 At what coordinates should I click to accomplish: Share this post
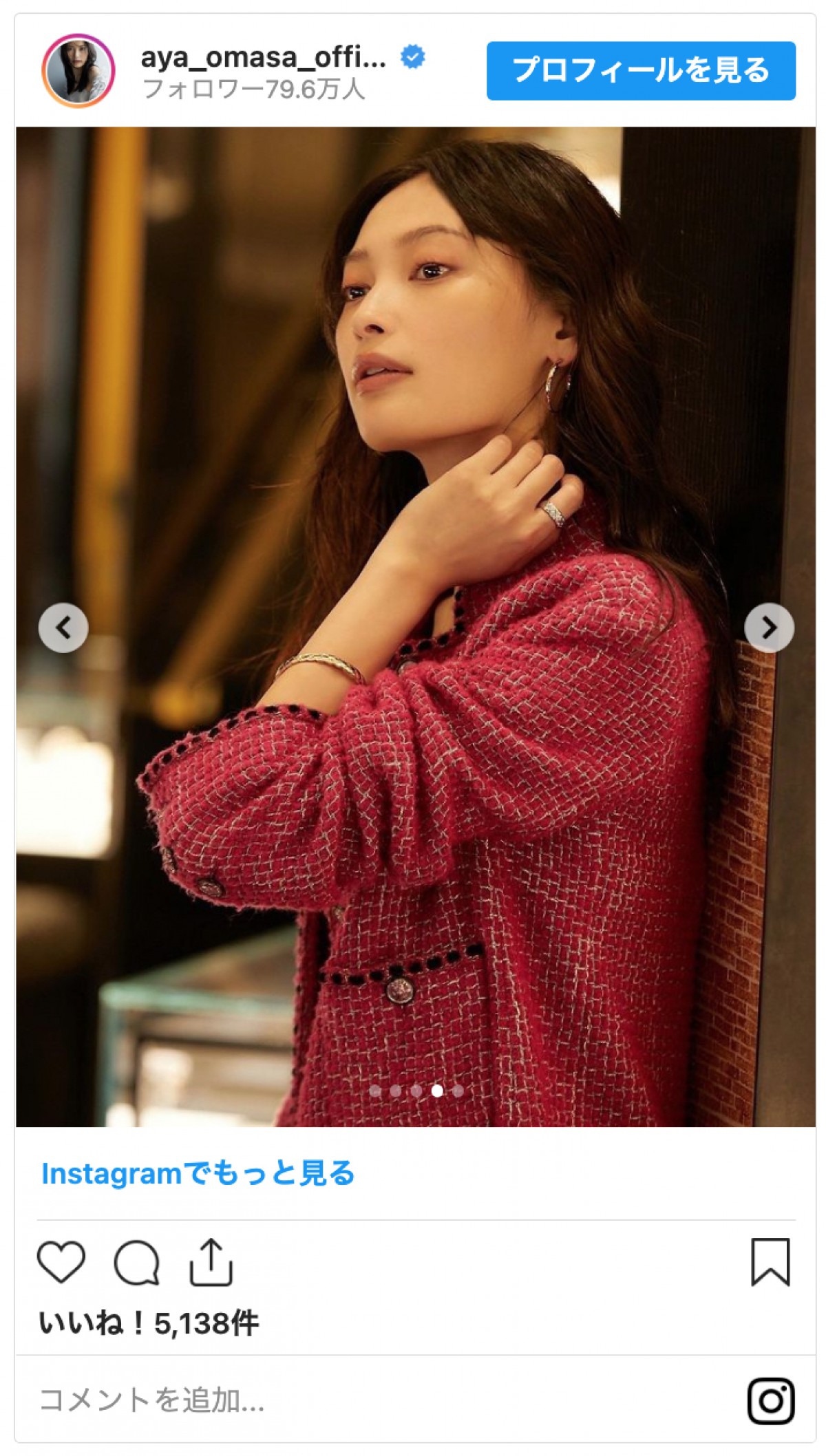[x=211, y=1262]
